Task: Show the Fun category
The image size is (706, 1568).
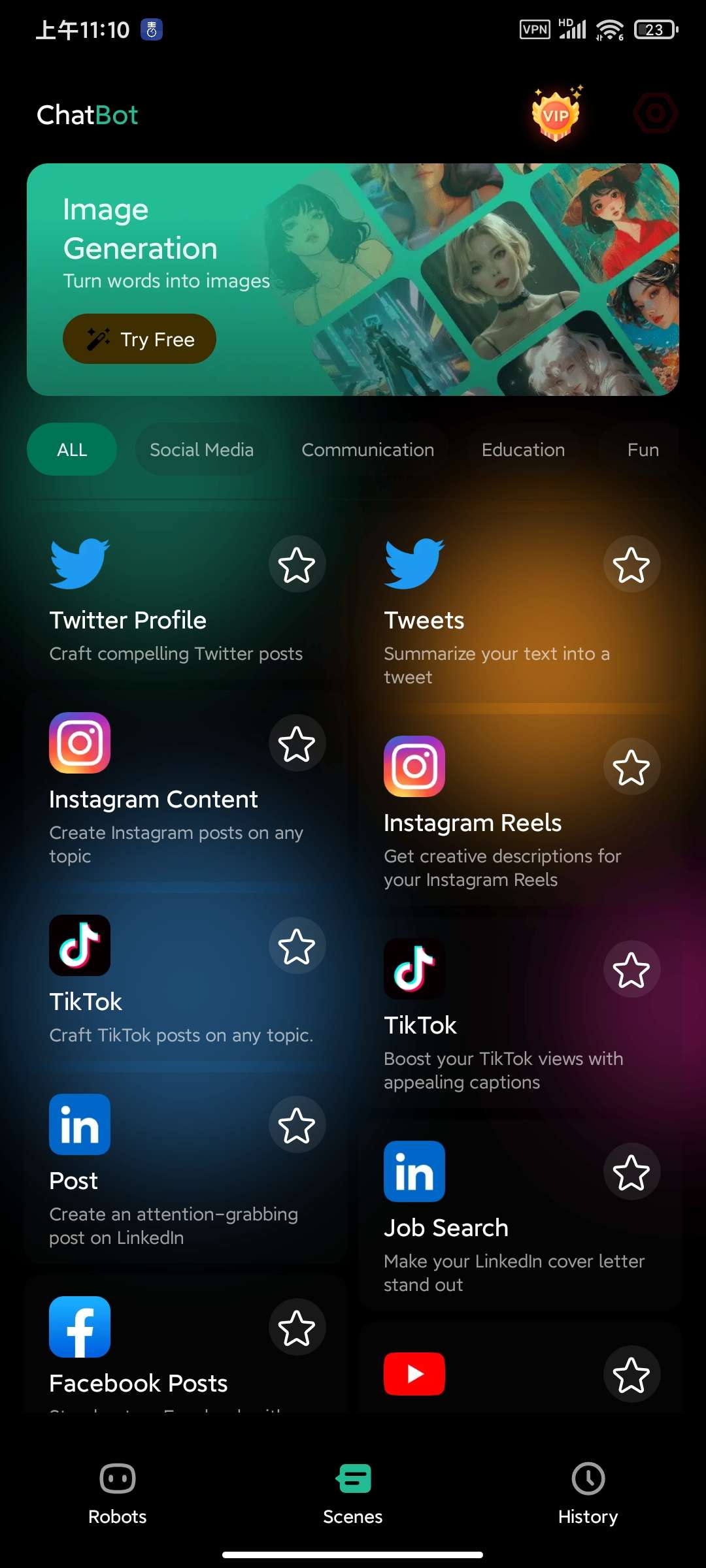Action: [x=643, y=449]
